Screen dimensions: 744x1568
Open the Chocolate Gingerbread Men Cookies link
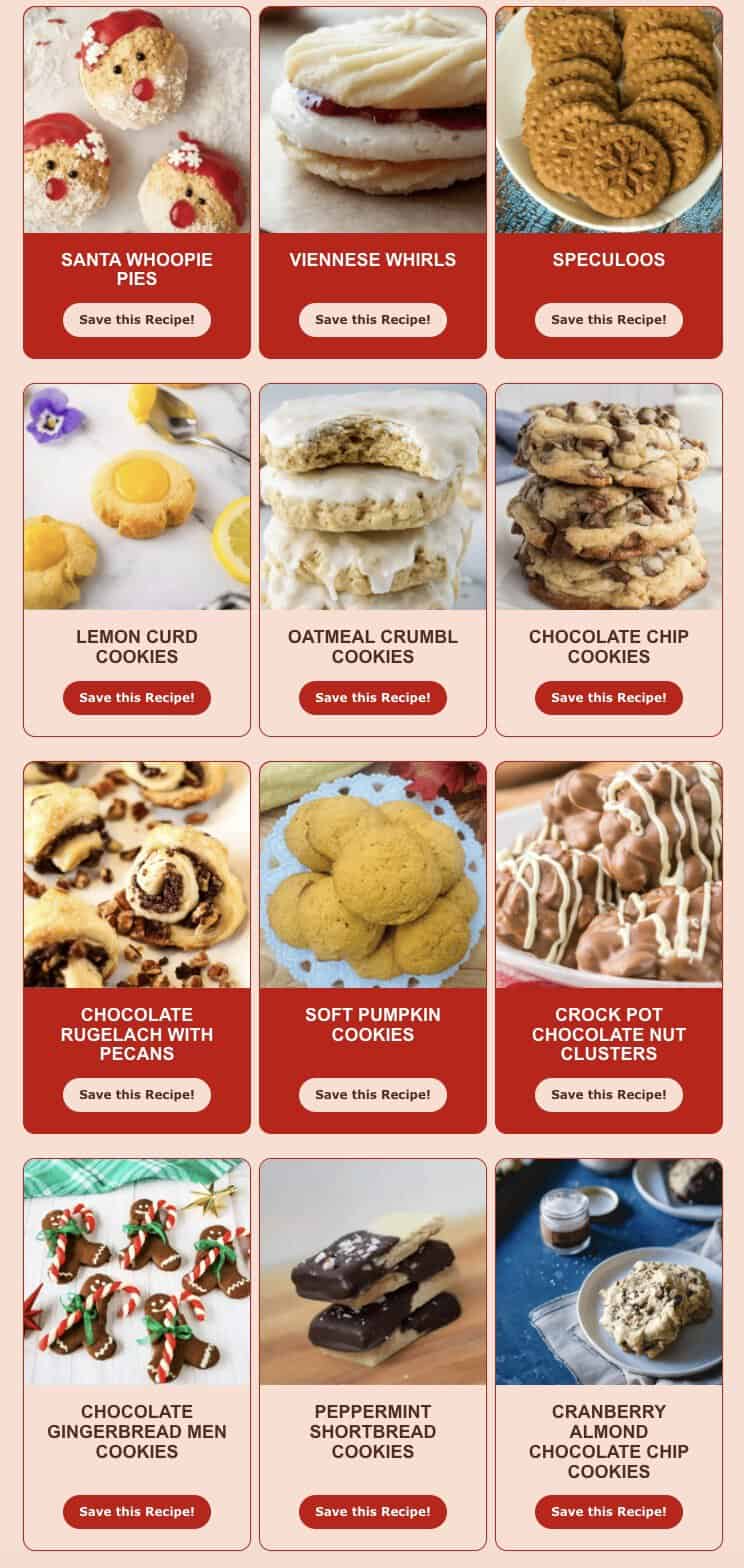136,1432
